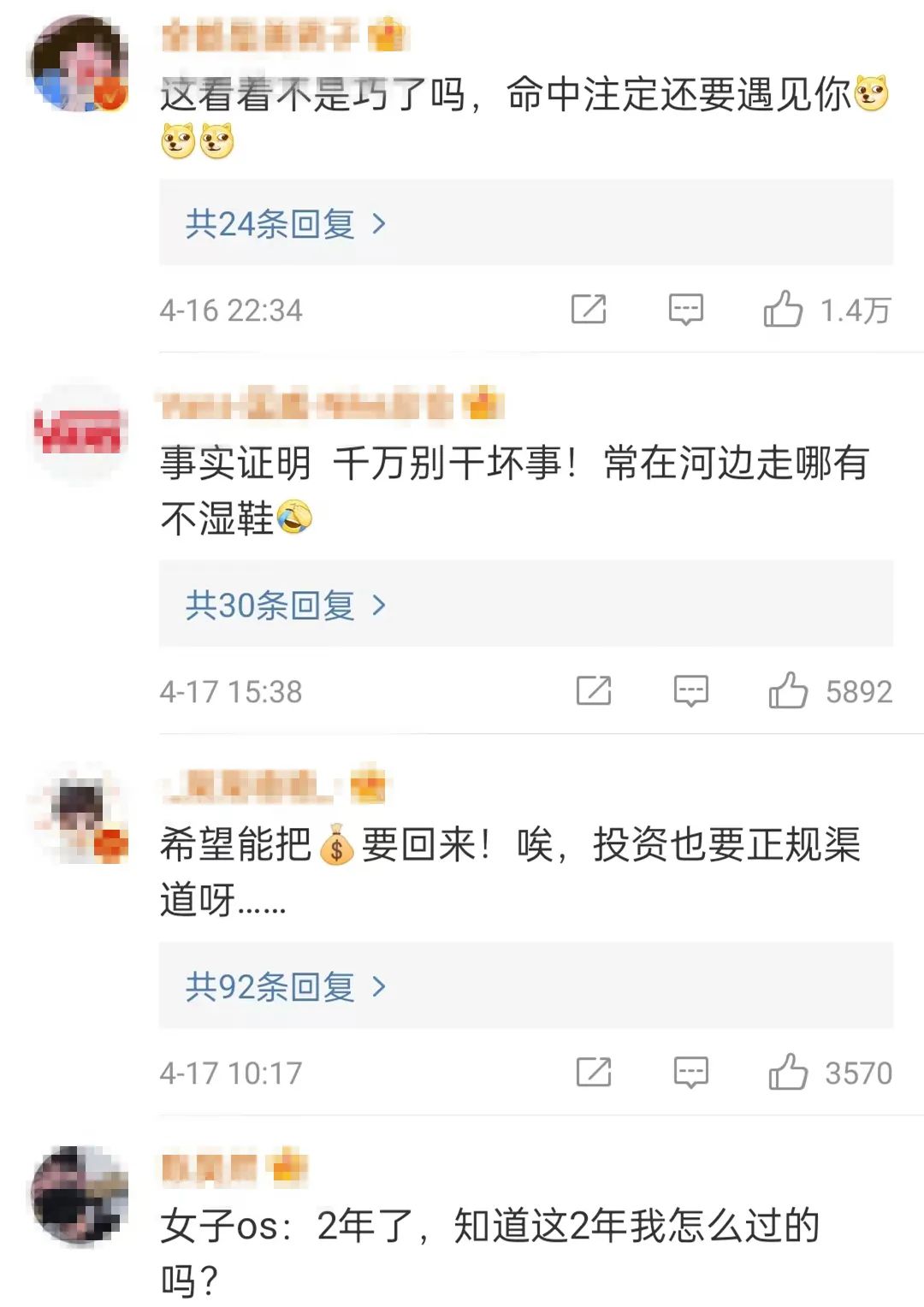Reply to the comment dated 4-16 22:34
This screenshot has width=924, height=1307.
point(685,310)
